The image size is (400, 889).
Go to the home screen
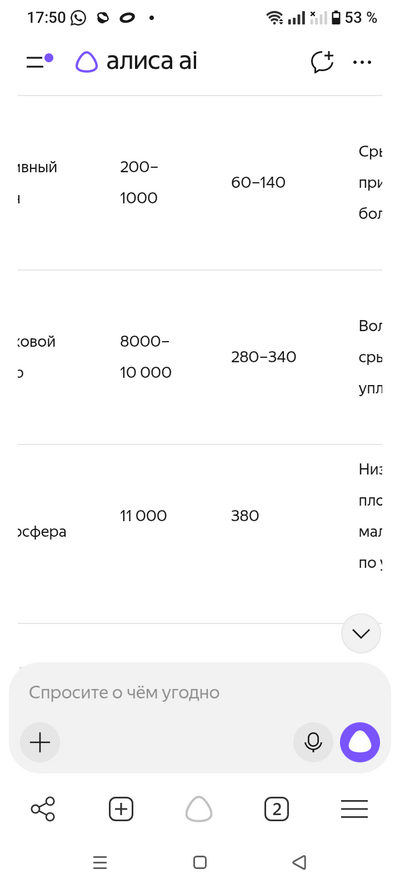click(x=199, y=862)
